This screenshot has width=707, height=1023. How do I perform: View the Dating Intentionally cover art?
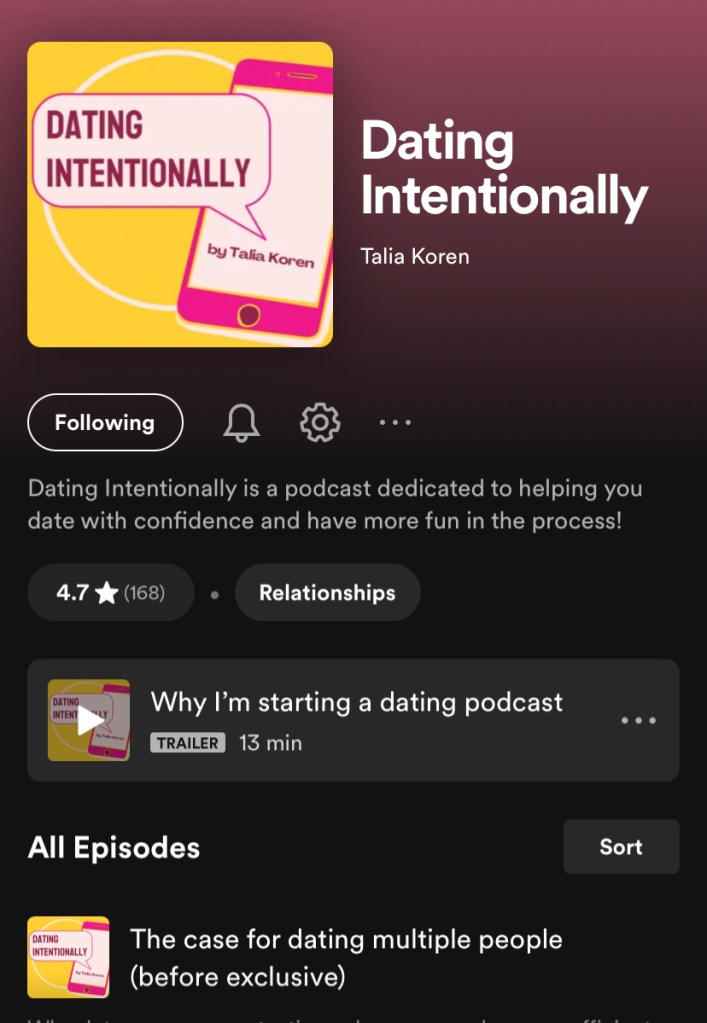[x=180, y=194]
